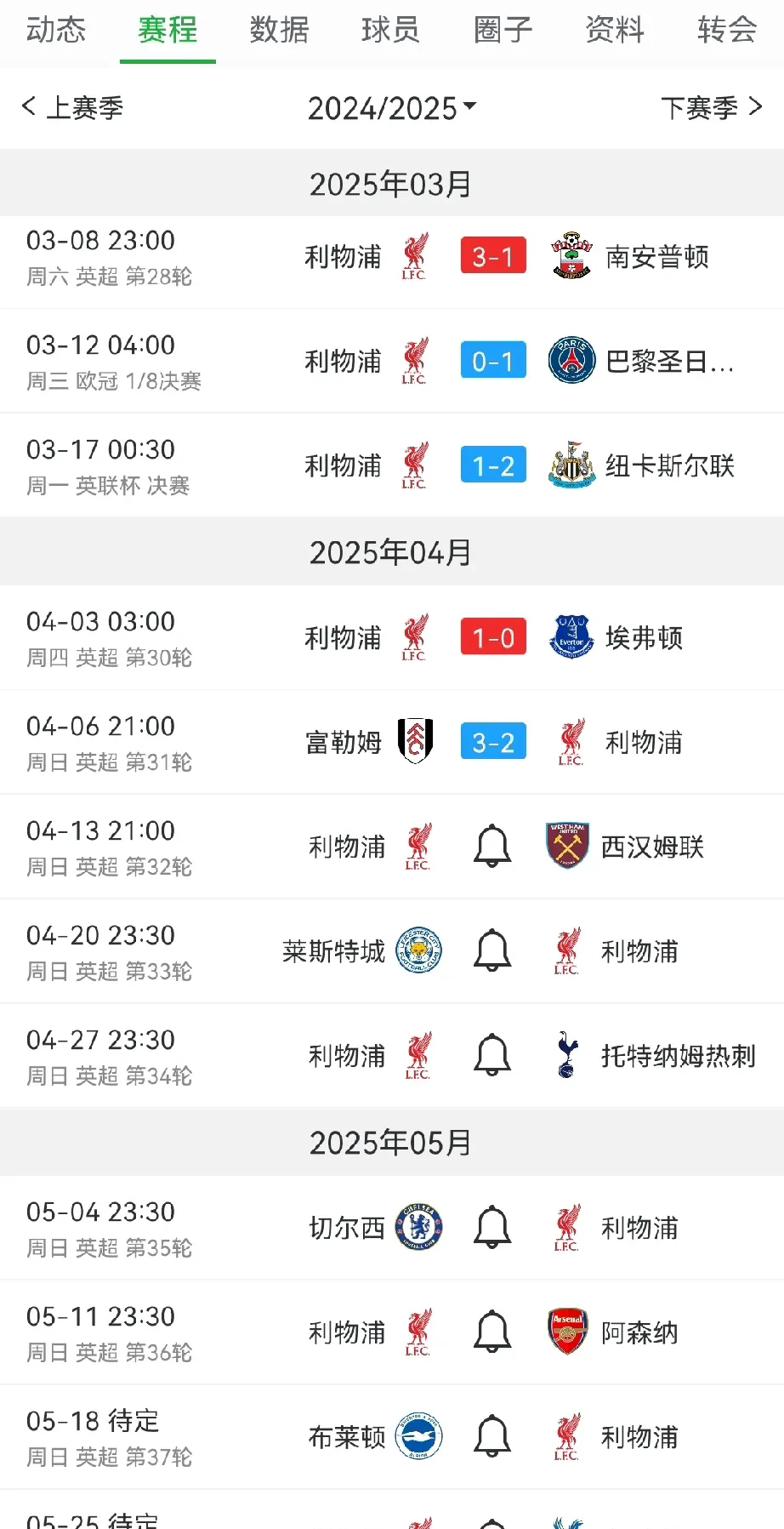Screen dimensions: 784x1529
Task: Toggle match reminder for 利物浦 vs 西汉姆联
Action: pyautogui.click(x=492, y=846)
